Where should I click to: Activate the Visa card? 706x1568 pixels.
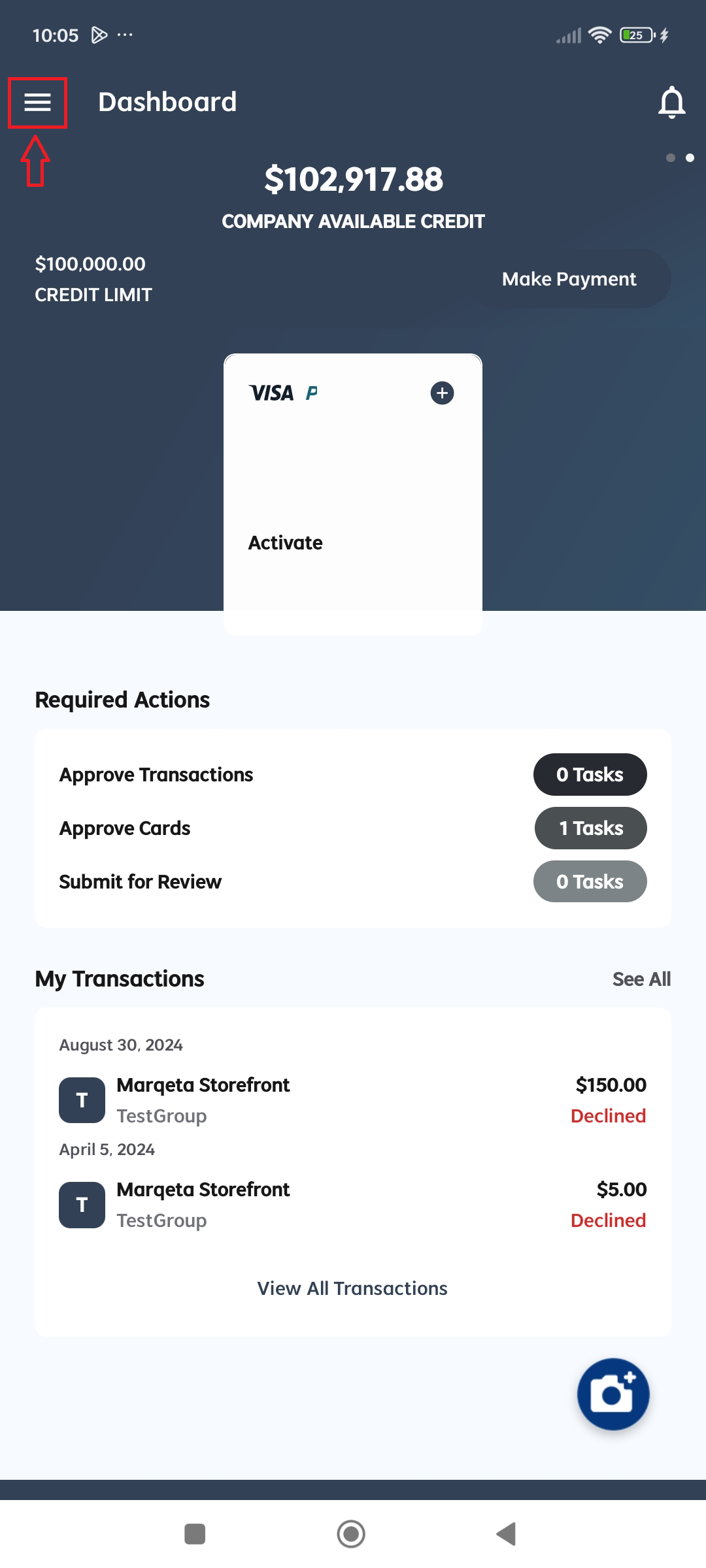click(x=285, y=543)
